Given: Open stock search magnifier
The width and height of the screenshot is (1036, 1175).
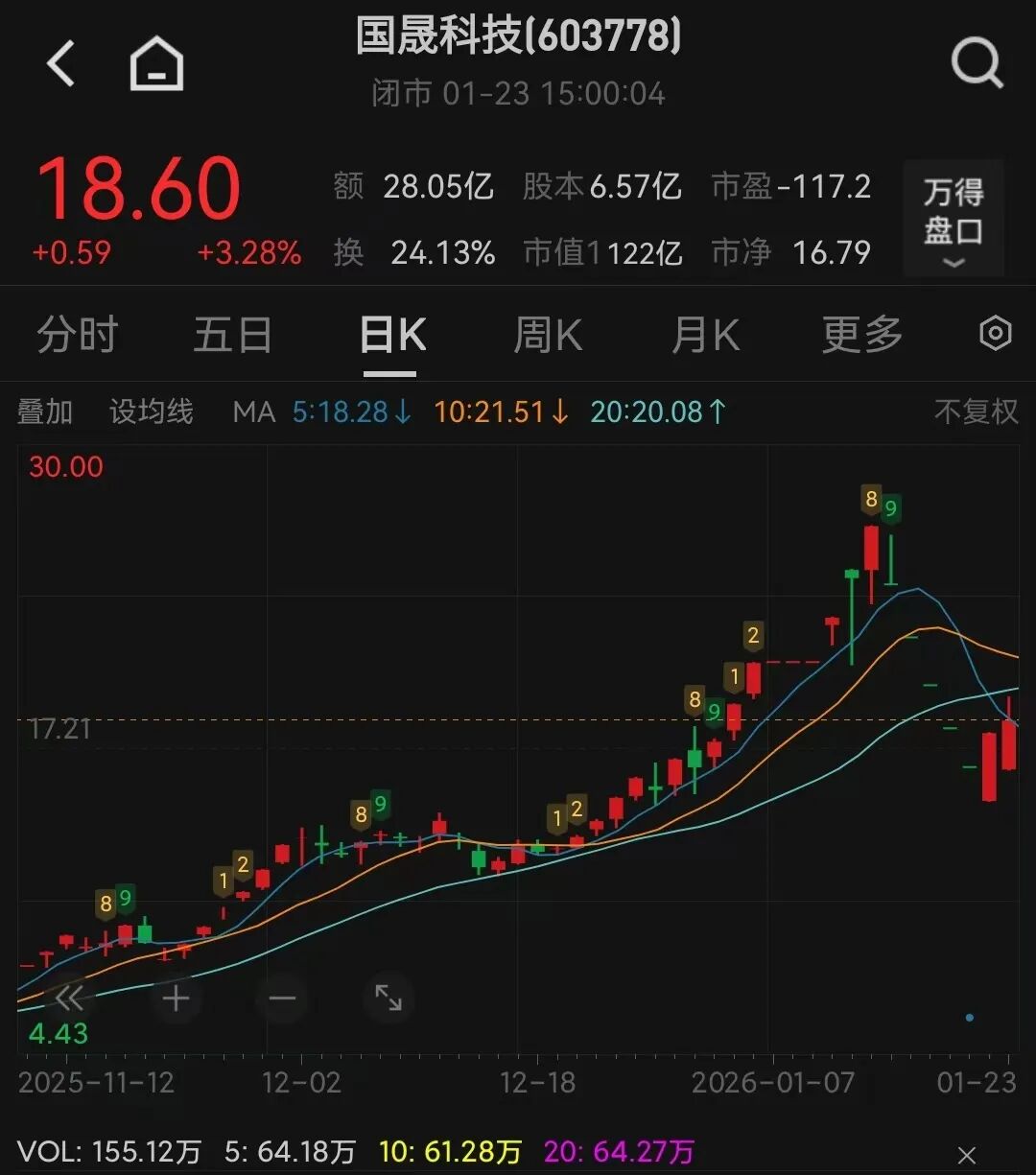Looking at the screenshot, I should (976, 65).
